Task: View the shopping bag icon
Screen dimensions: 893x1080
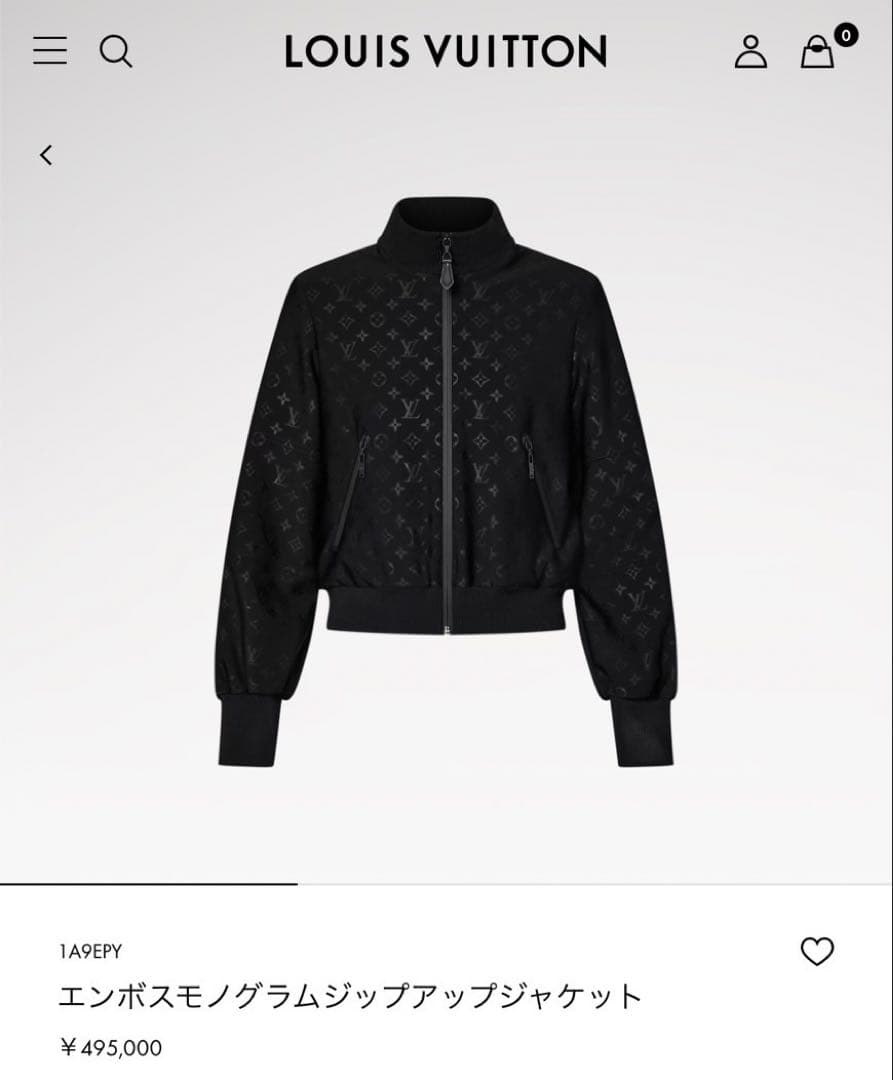Action: [817, 54]
